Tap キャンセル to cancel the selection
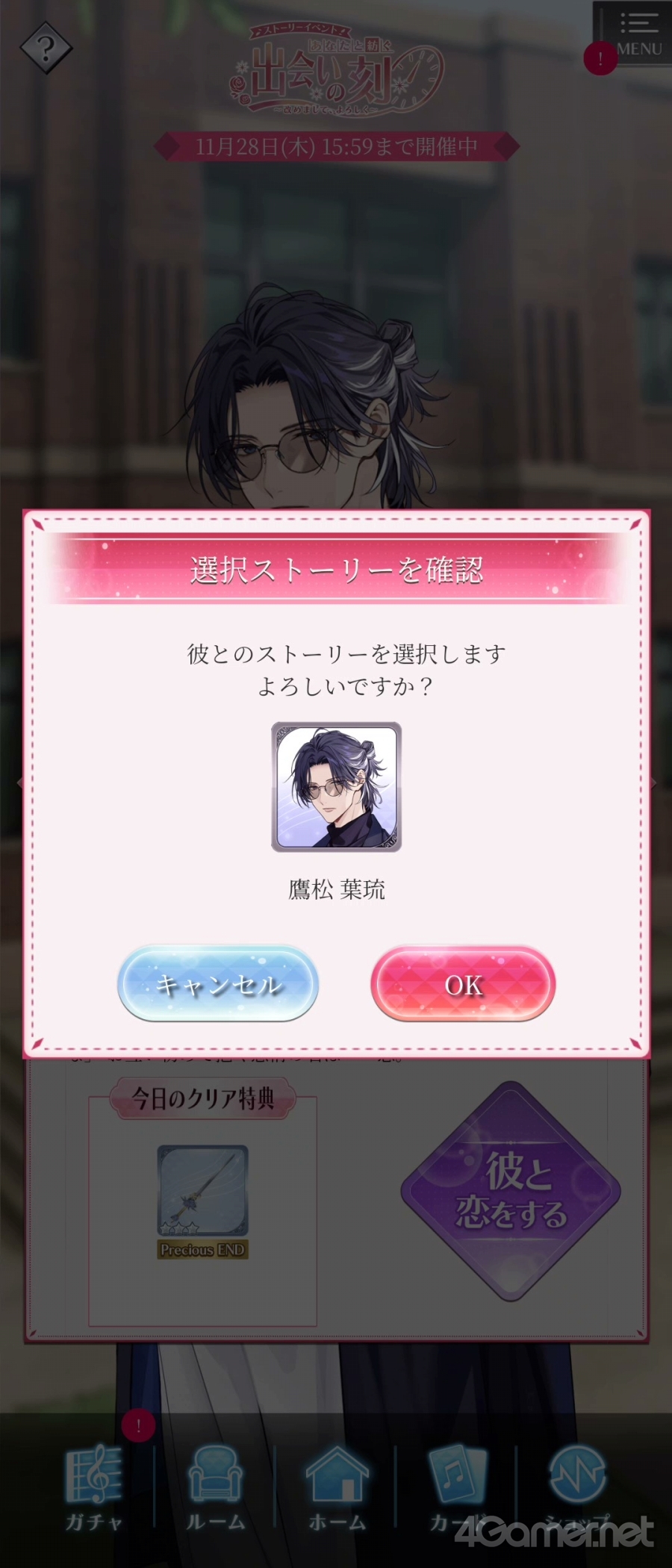Image resolution: width=672 pixels, height=1568 pixels. (218, 984)
